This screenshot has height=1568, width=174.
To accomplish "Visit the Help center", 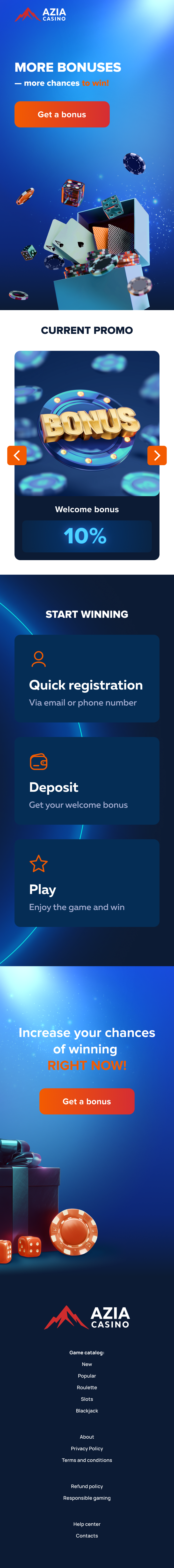I will (x=87, y=1524).
